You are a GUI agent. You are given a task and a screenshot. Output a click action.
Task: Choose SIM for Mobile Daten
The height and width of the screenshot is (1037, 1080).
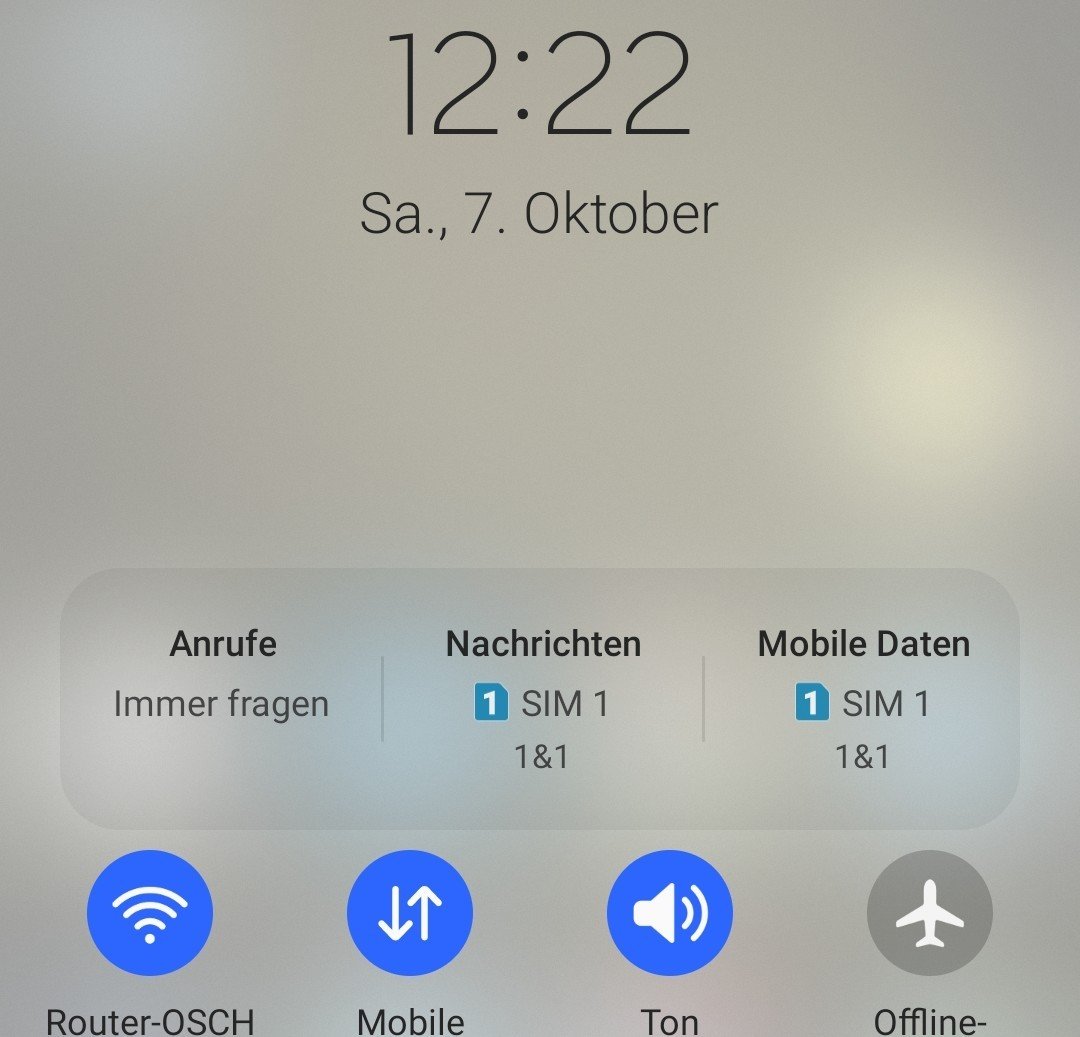(x=863, y=699)
